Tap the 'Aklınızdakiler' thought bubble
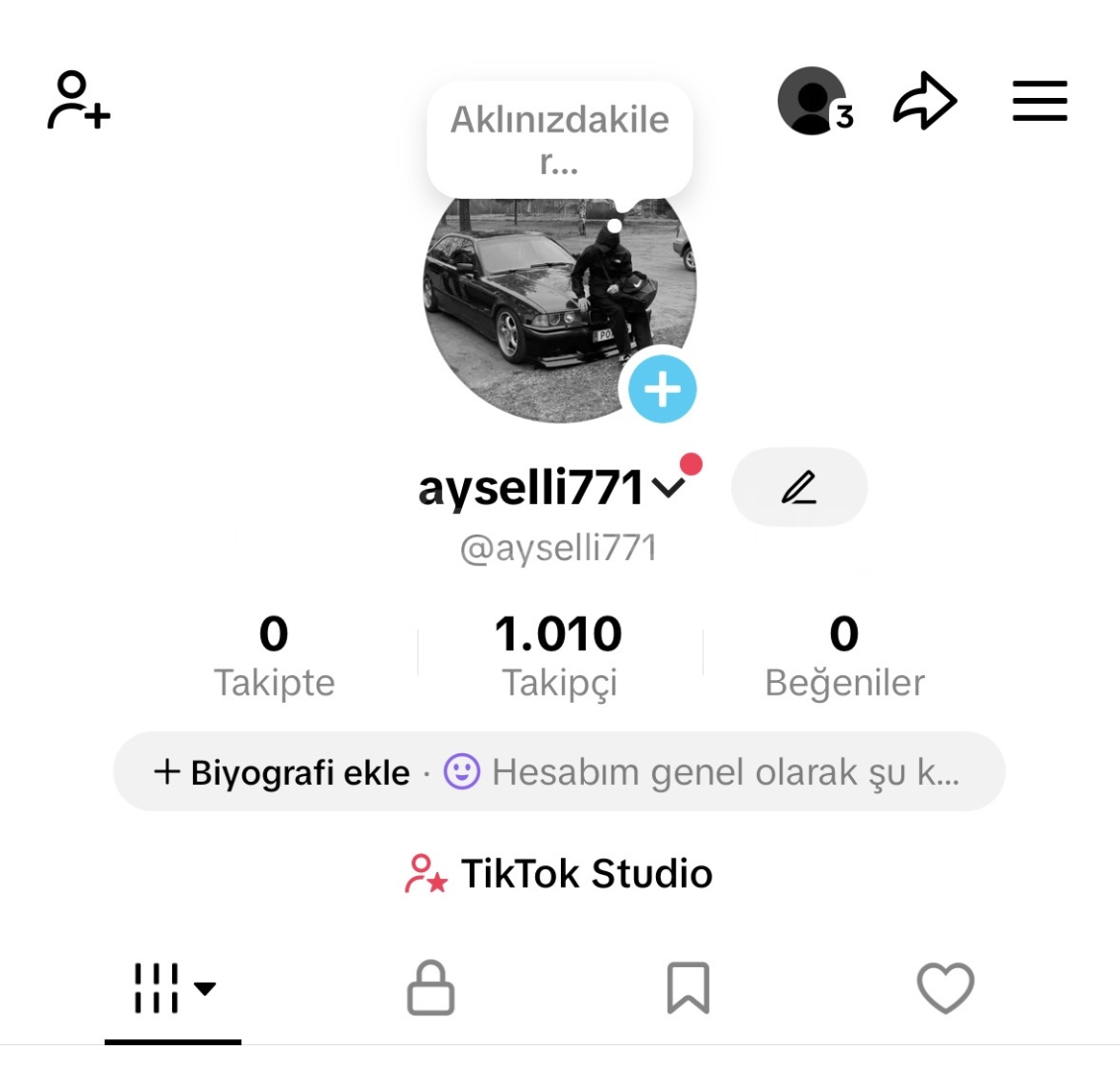This screenshot has height=1069, width=1120. pyautogui.click(x=560, y=140)
